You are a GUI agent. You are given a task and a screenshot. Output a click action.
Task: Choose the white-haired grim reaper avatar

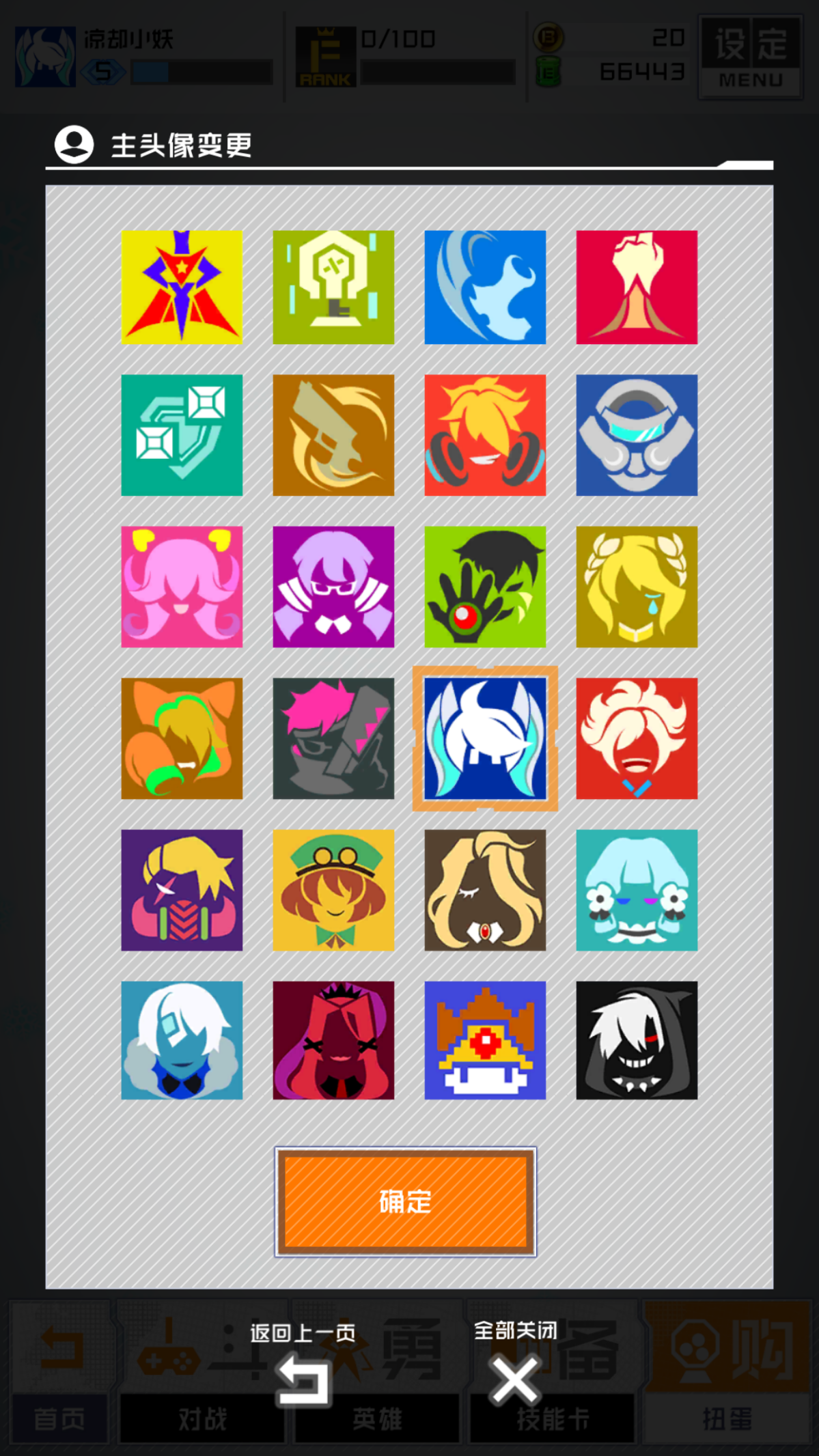(x=637, y=1040)
